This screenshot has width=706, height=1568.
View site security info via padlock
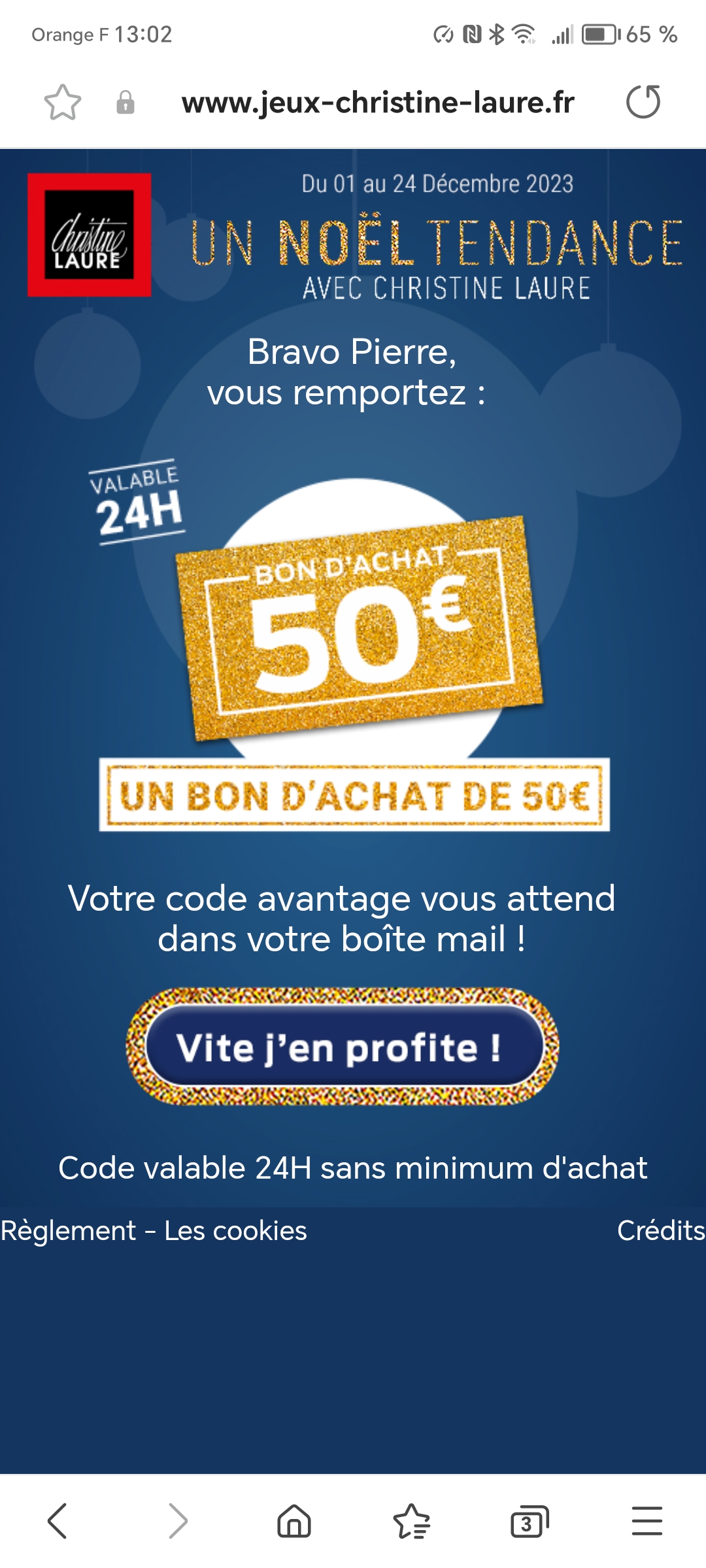tap(126, 103)
